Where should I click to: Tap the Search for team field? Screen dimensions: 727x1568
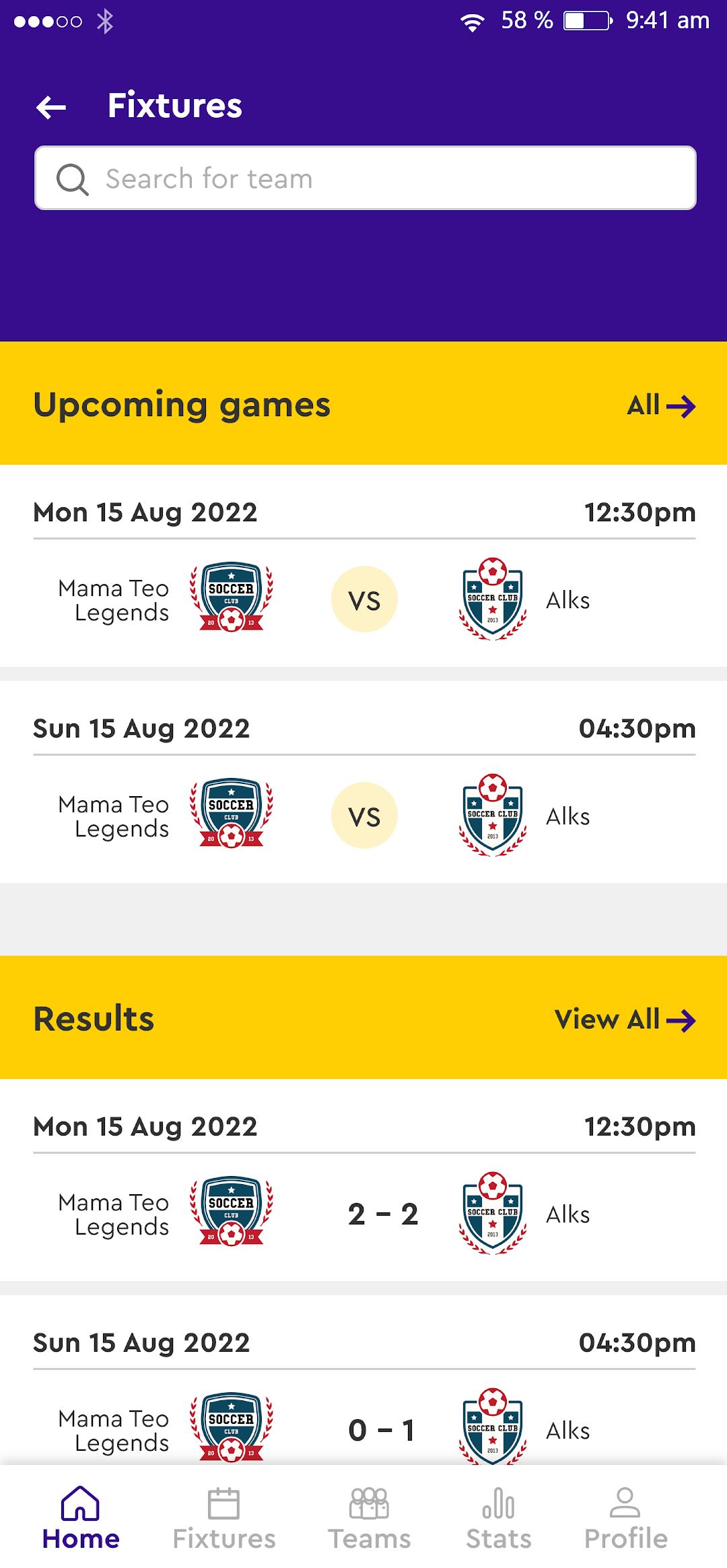coord(365,178)
